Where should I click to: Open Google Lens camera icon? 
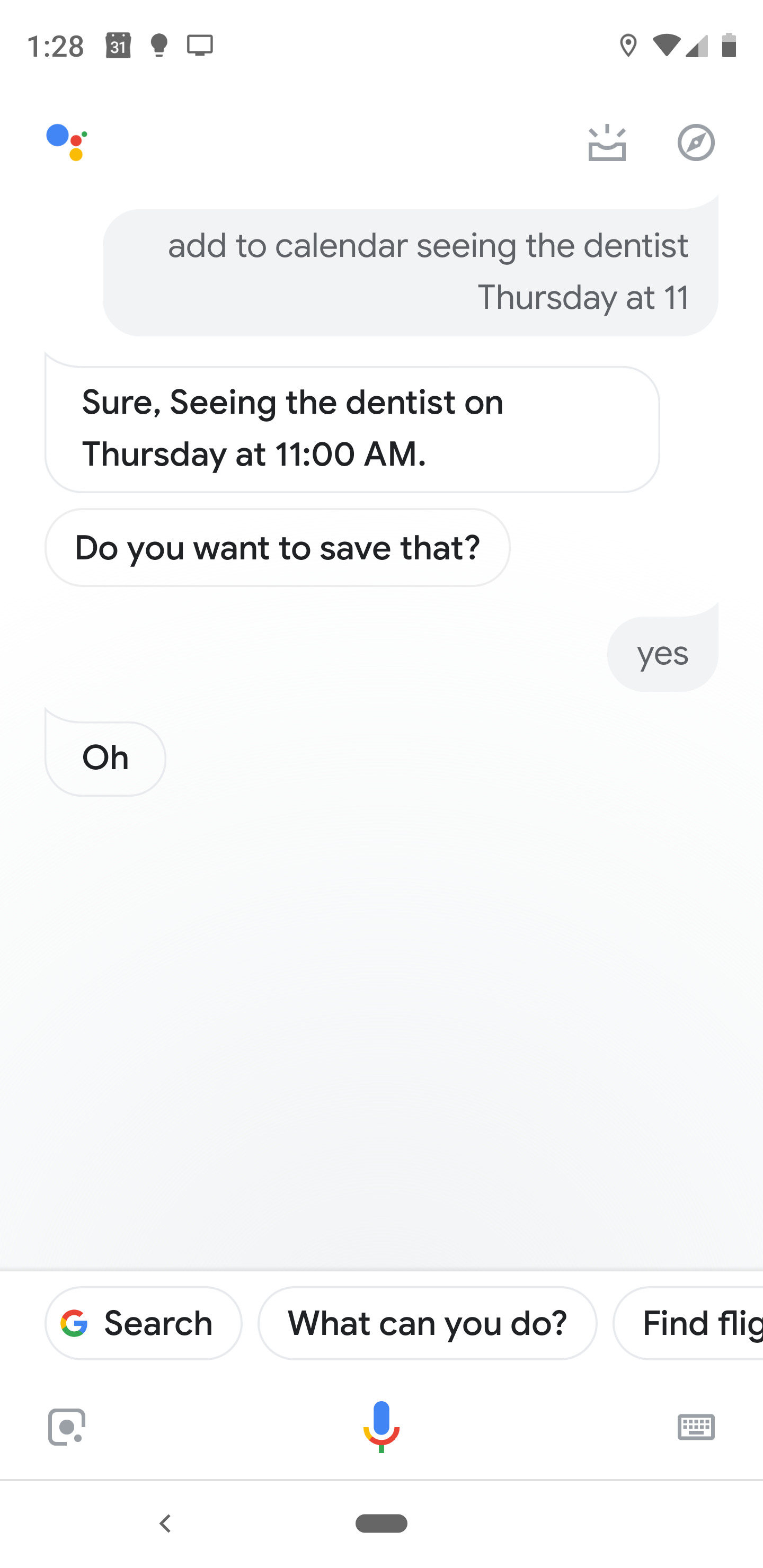[x=66, y=1427]
